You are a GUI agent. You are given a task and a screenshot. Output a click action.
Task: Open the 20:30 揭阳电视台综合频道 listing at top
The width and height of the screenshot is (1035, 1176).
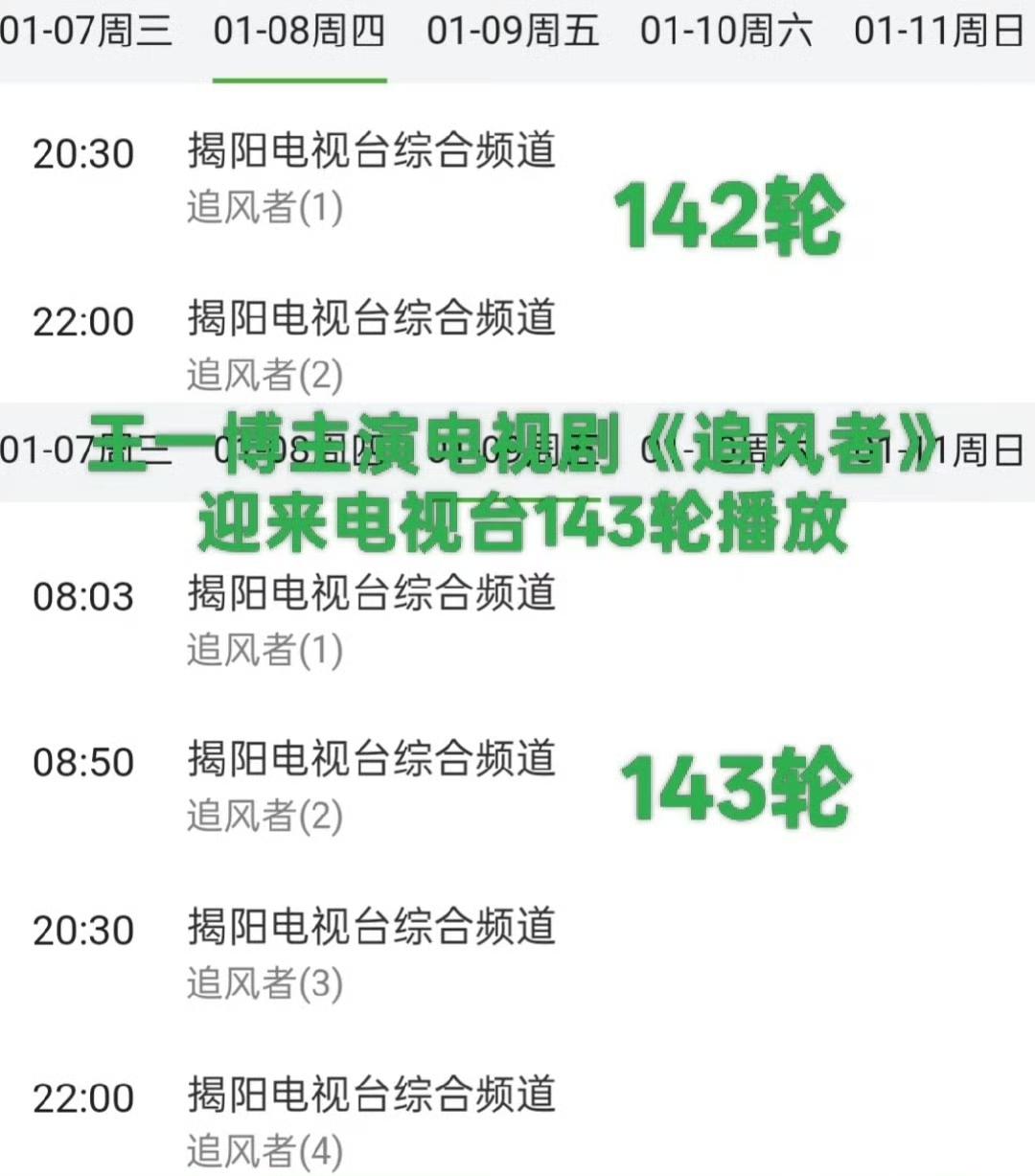pos(372,149)
